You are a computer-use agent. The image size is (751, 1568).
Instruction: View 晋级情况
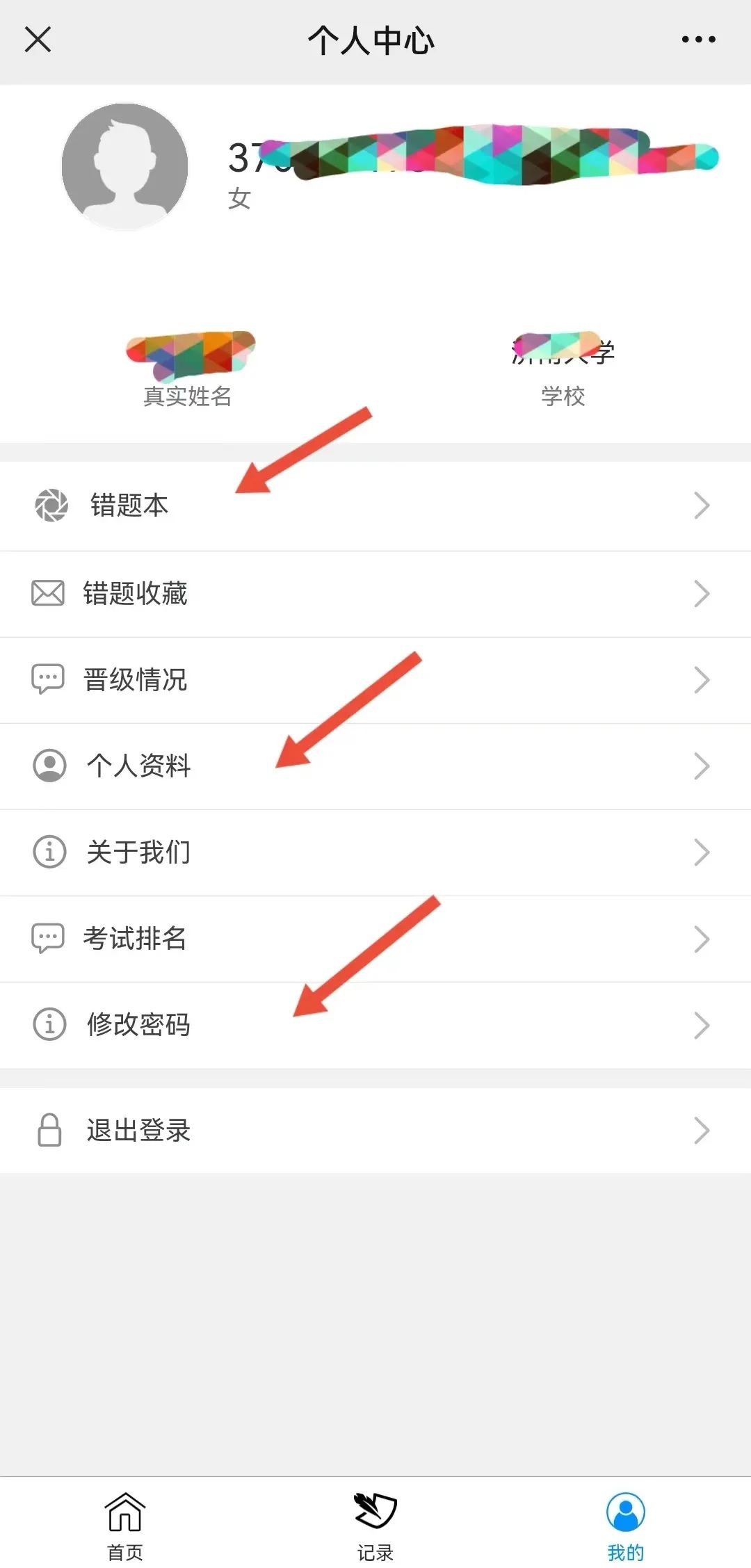pyautogui.click(x=375, y=679)
